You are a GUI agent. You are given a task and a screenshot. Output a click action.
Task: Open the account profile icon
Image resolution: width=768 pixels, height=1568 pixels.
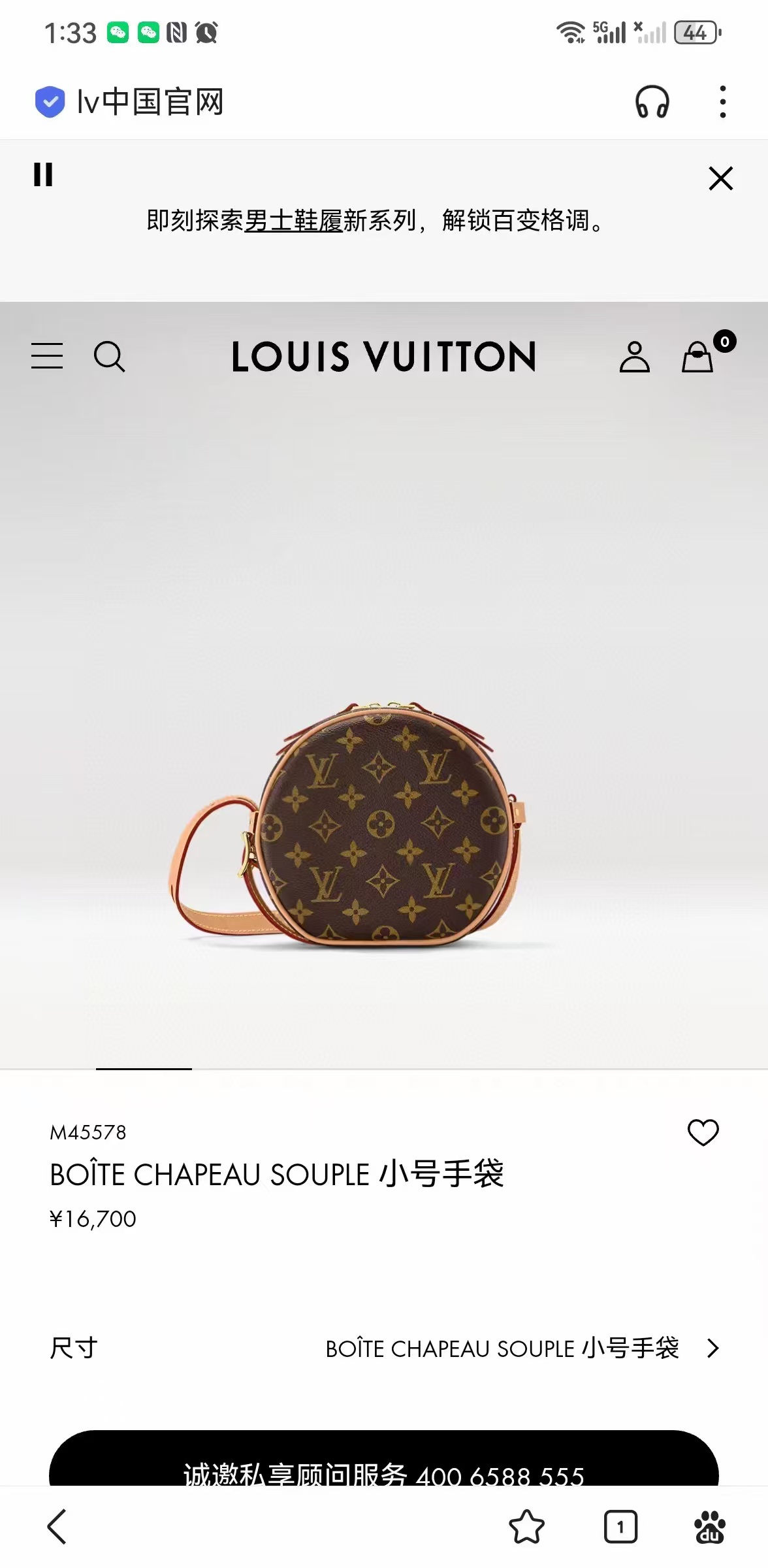pyautogui.click(x=634, y=357)
